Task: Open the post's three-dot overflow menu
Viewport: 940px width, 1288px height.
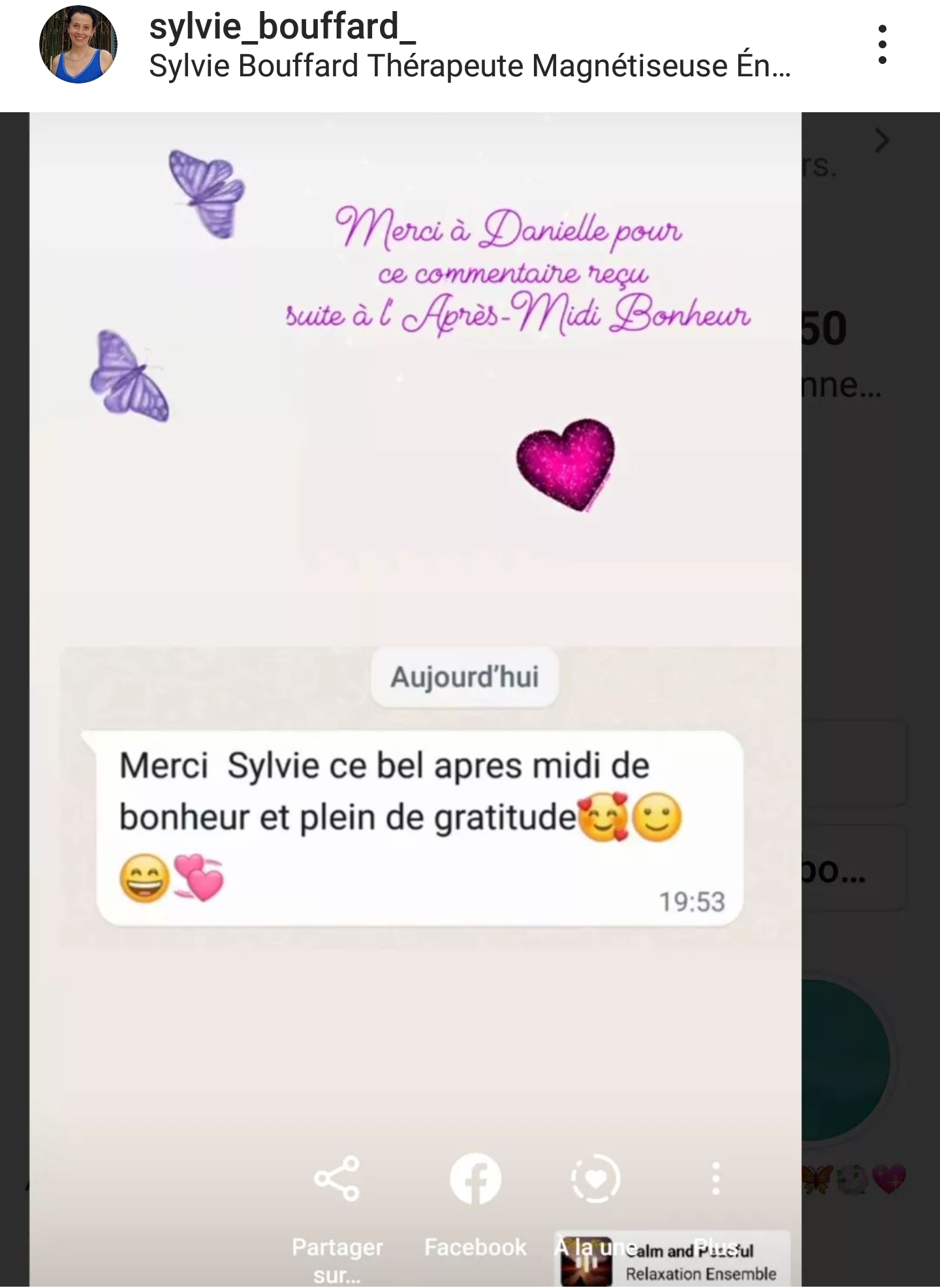Action: point(882,44)
